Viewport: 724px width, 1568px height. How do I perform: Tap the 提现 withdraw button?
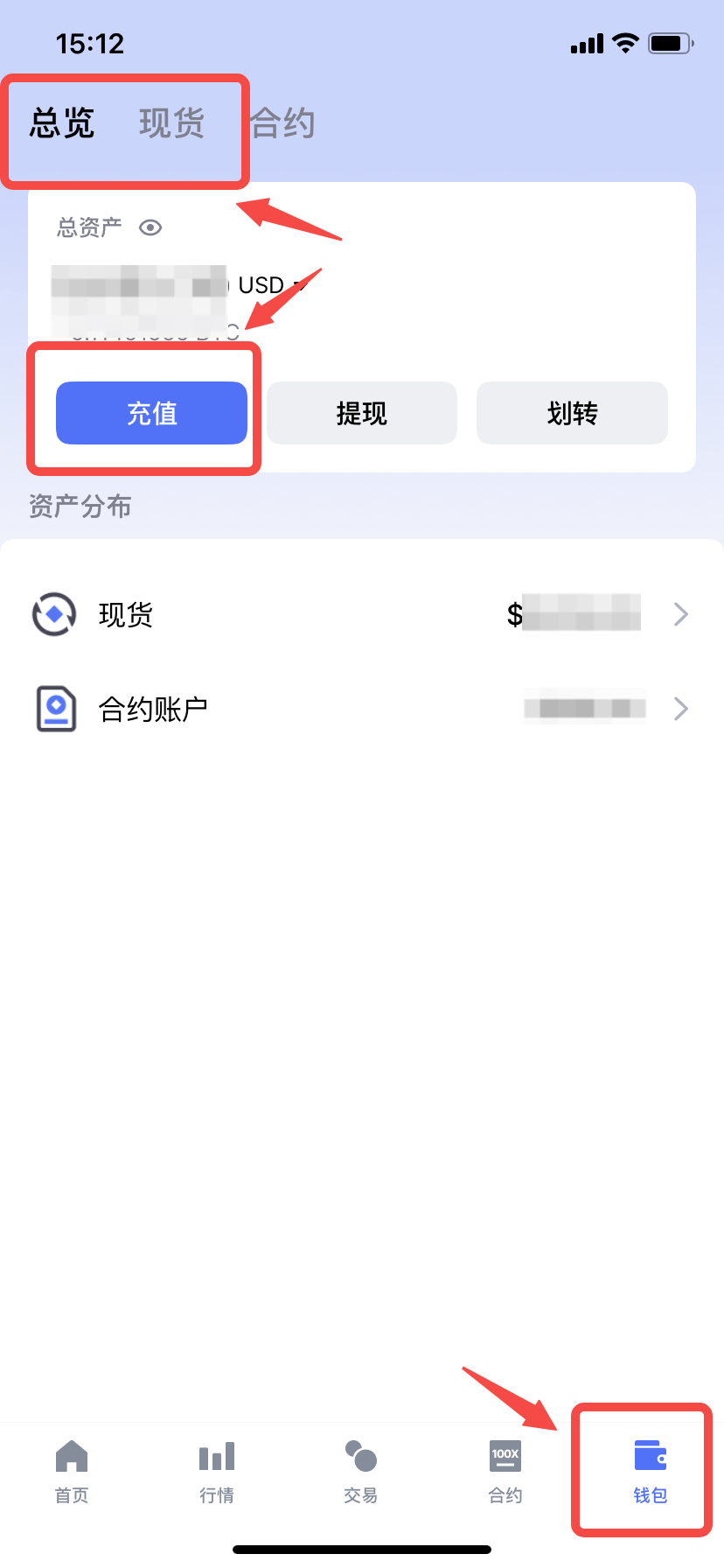[362, 413]
